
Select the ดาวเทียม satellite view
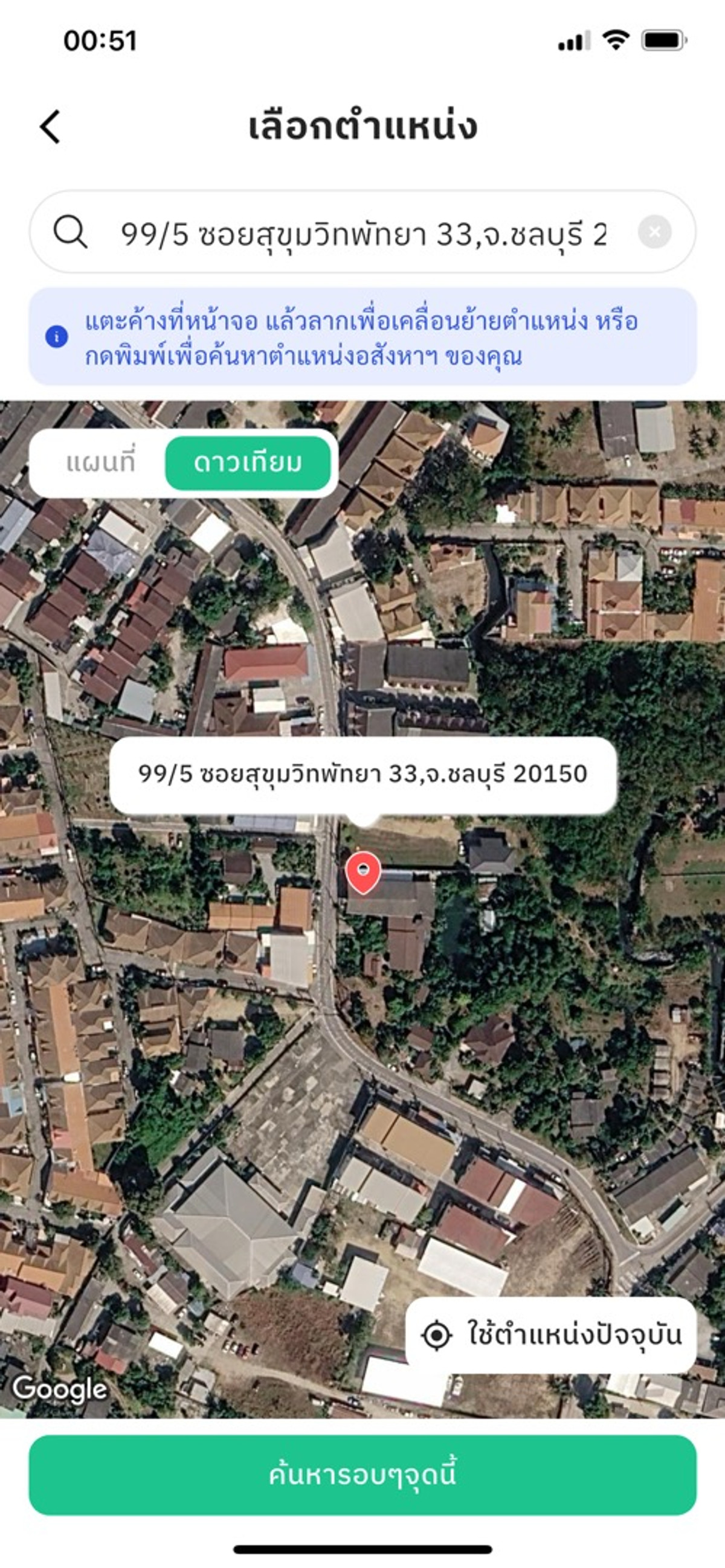pyautogui.click(x=247, y=463)
